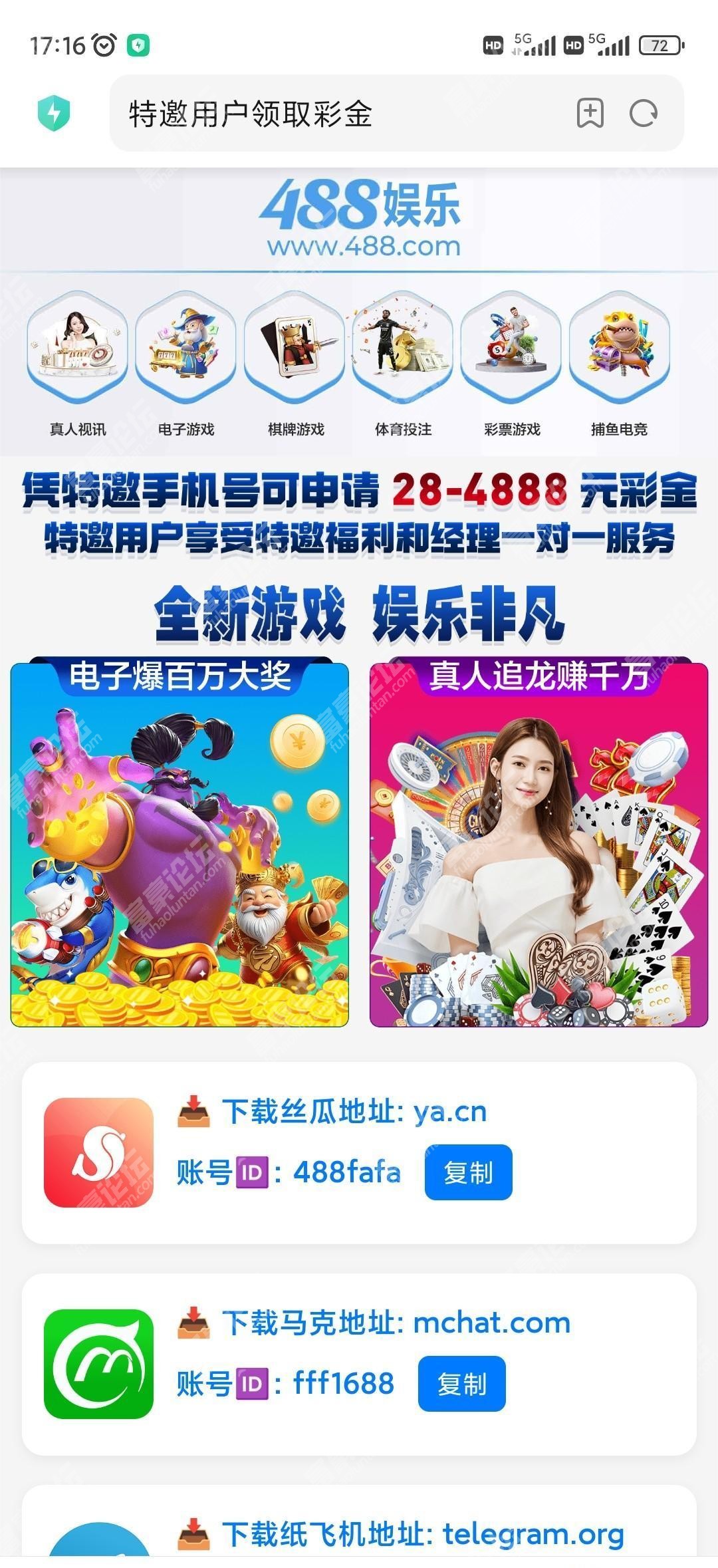Screen dimensions: 718x1568
Task: Reload the current page
Action: (643, 114)
